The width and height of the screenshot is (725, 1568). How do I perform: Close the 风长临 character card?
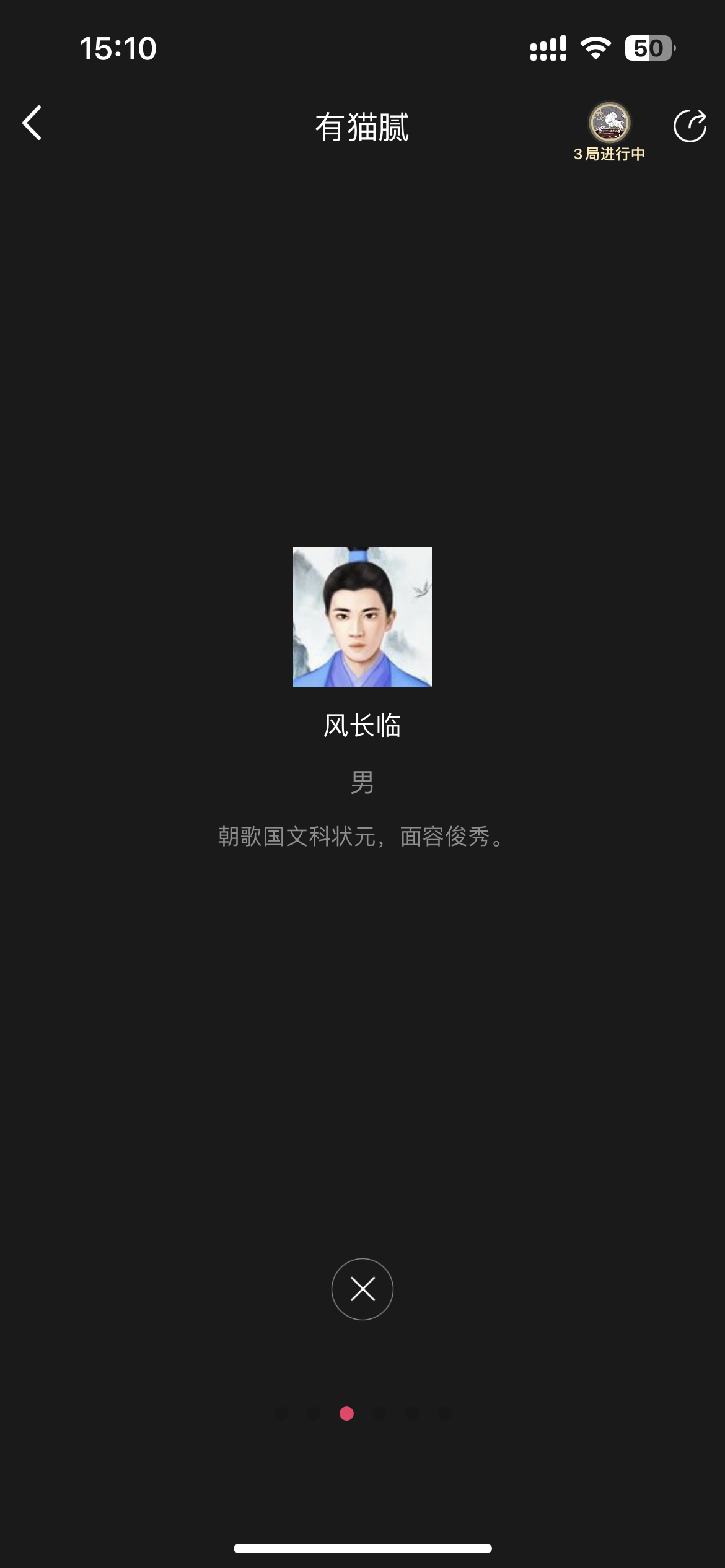click(x=362, y=1289)
